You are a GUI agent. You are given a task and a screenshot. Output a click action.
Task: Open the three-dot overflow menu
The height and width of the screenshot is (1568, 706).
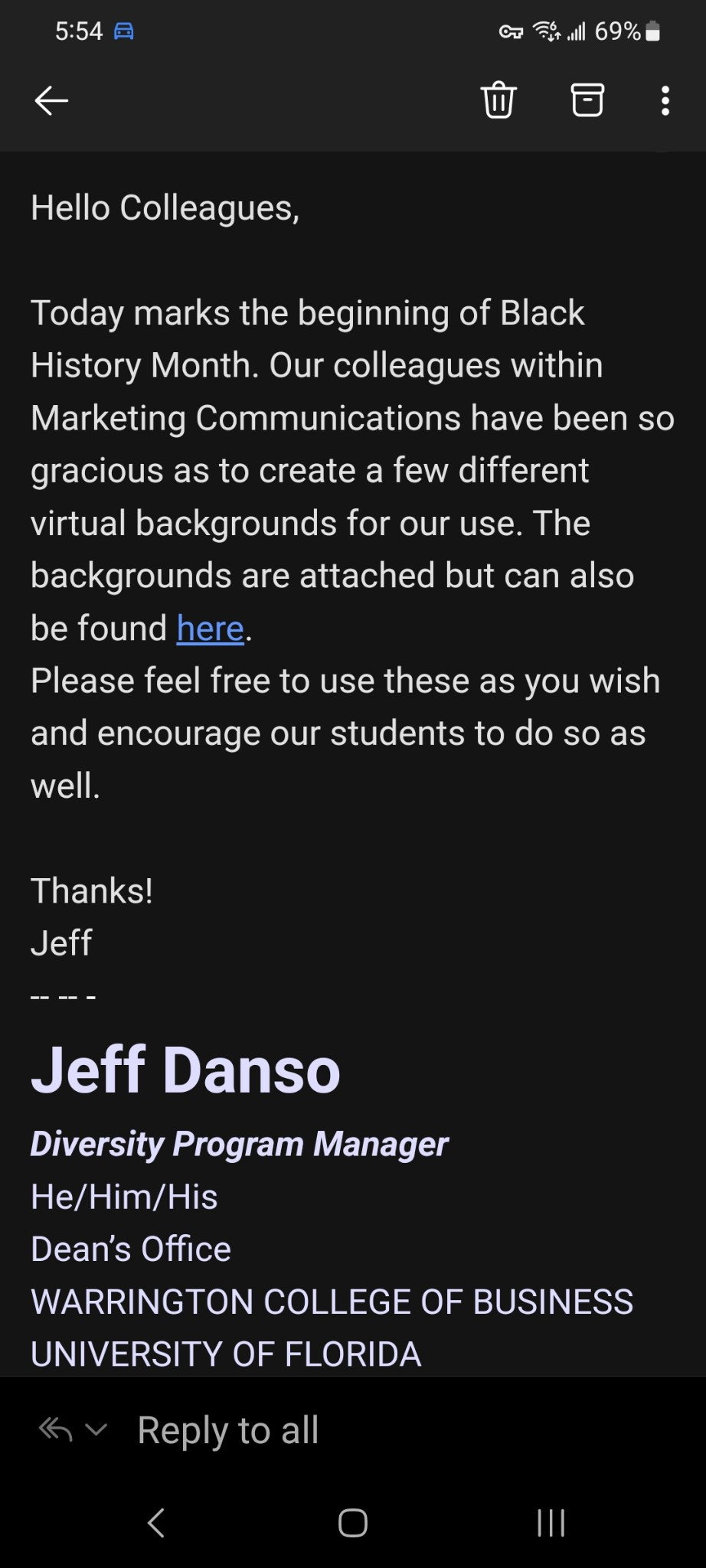click(665, 100)
